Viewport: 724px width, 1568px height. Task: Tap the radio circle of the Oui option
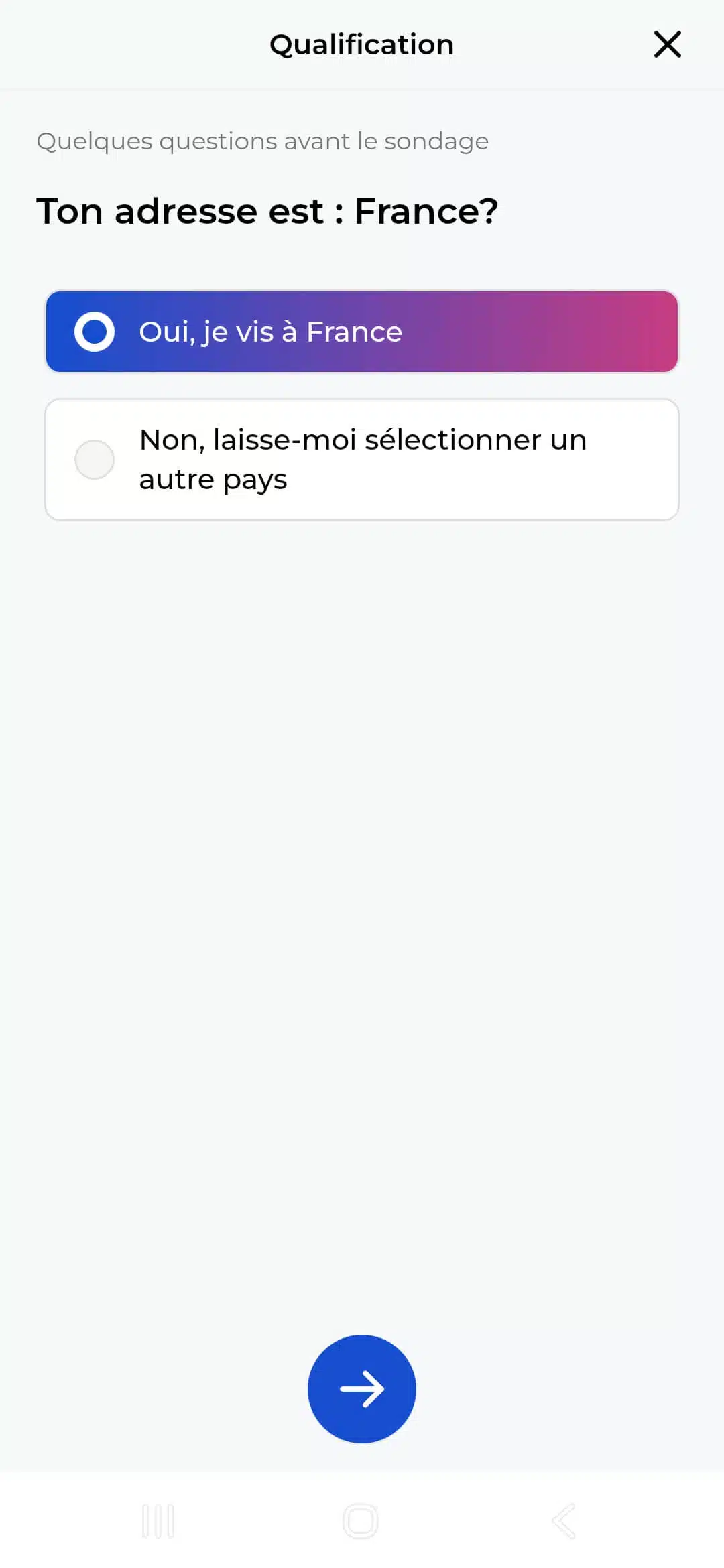[x=95, y=331]
